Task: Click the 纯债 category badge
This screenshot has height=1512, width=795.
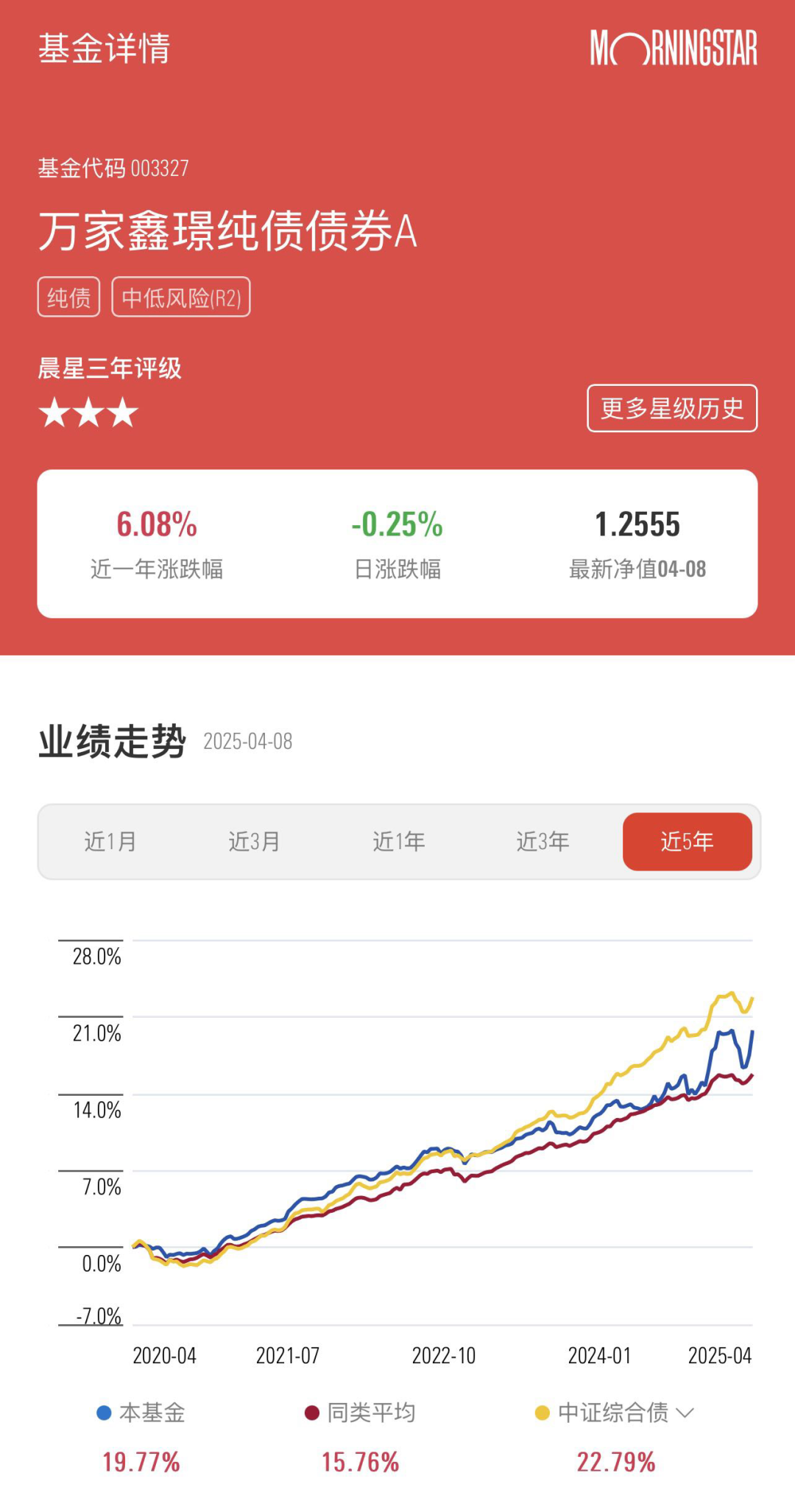Action: click(71, 298)
